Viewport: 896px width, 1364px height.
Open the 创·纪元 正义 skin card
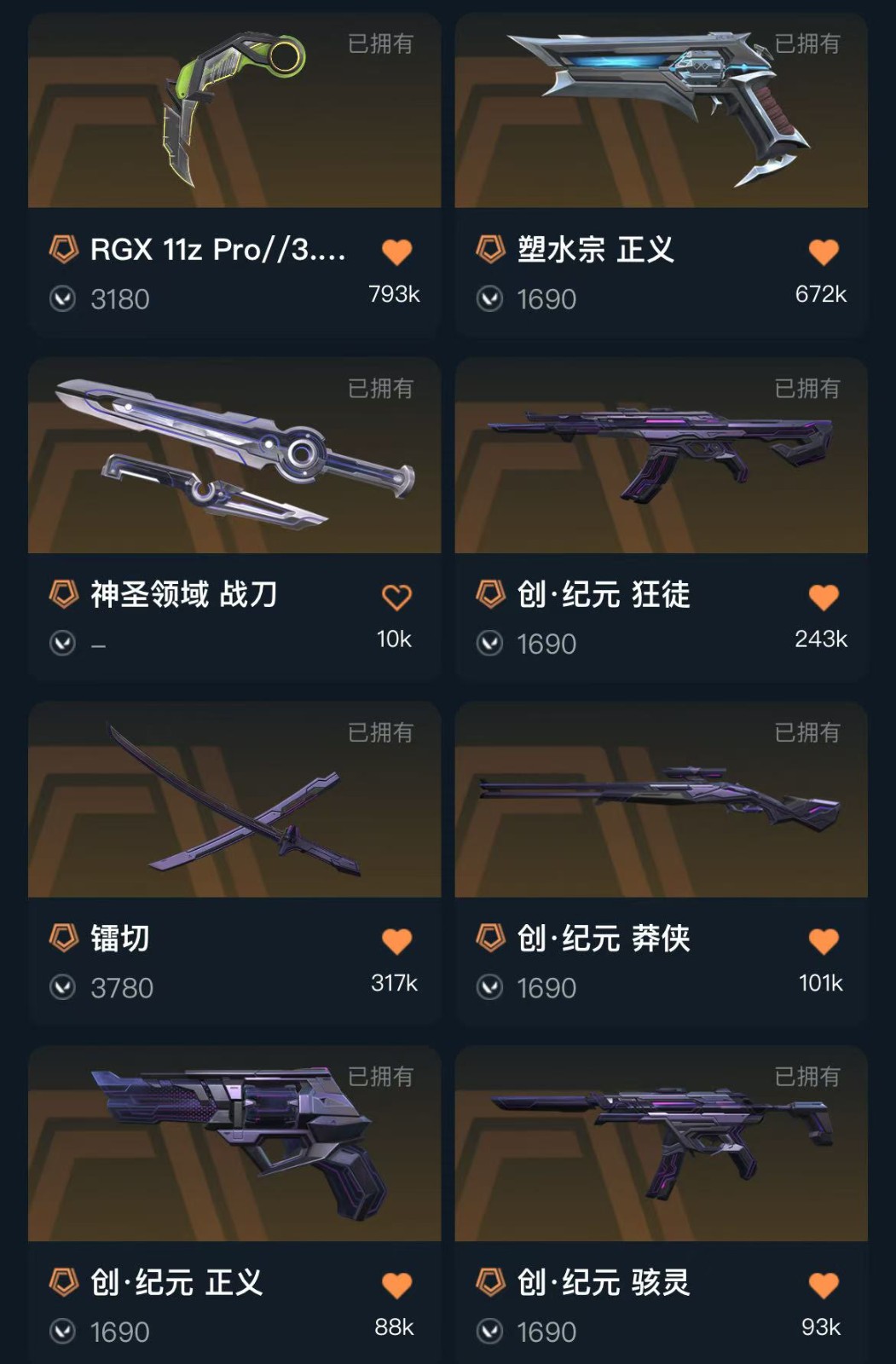click(234, 1144)
